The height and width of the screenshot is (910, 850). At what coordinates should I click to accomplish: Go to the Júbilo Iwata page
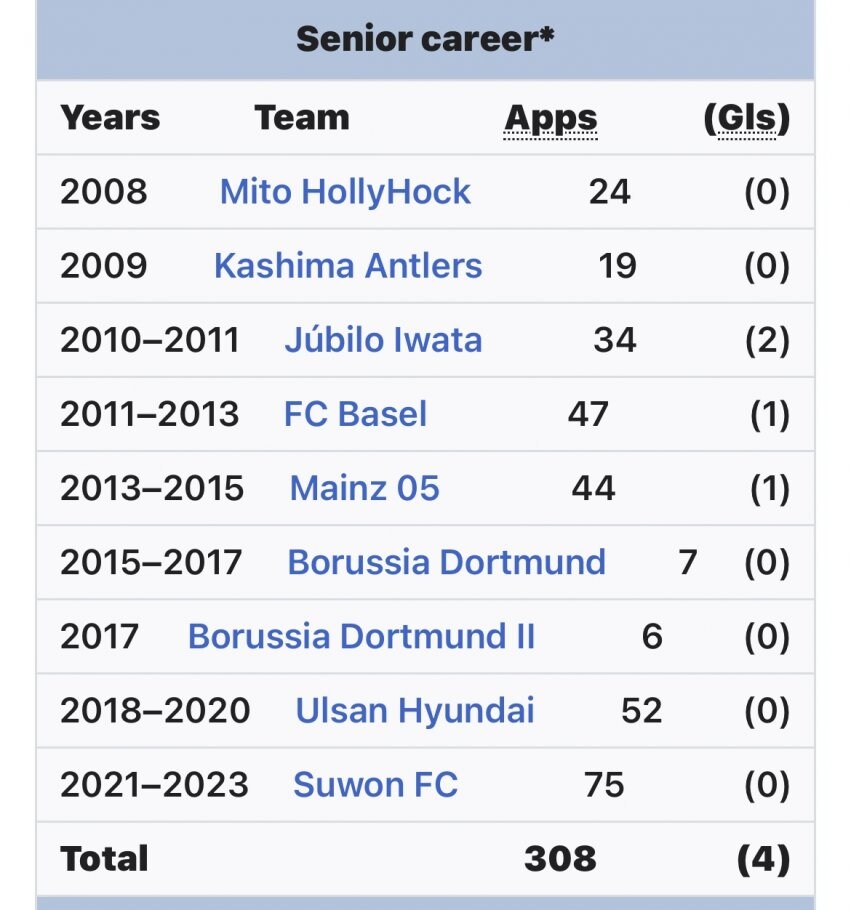click(383, 340)
